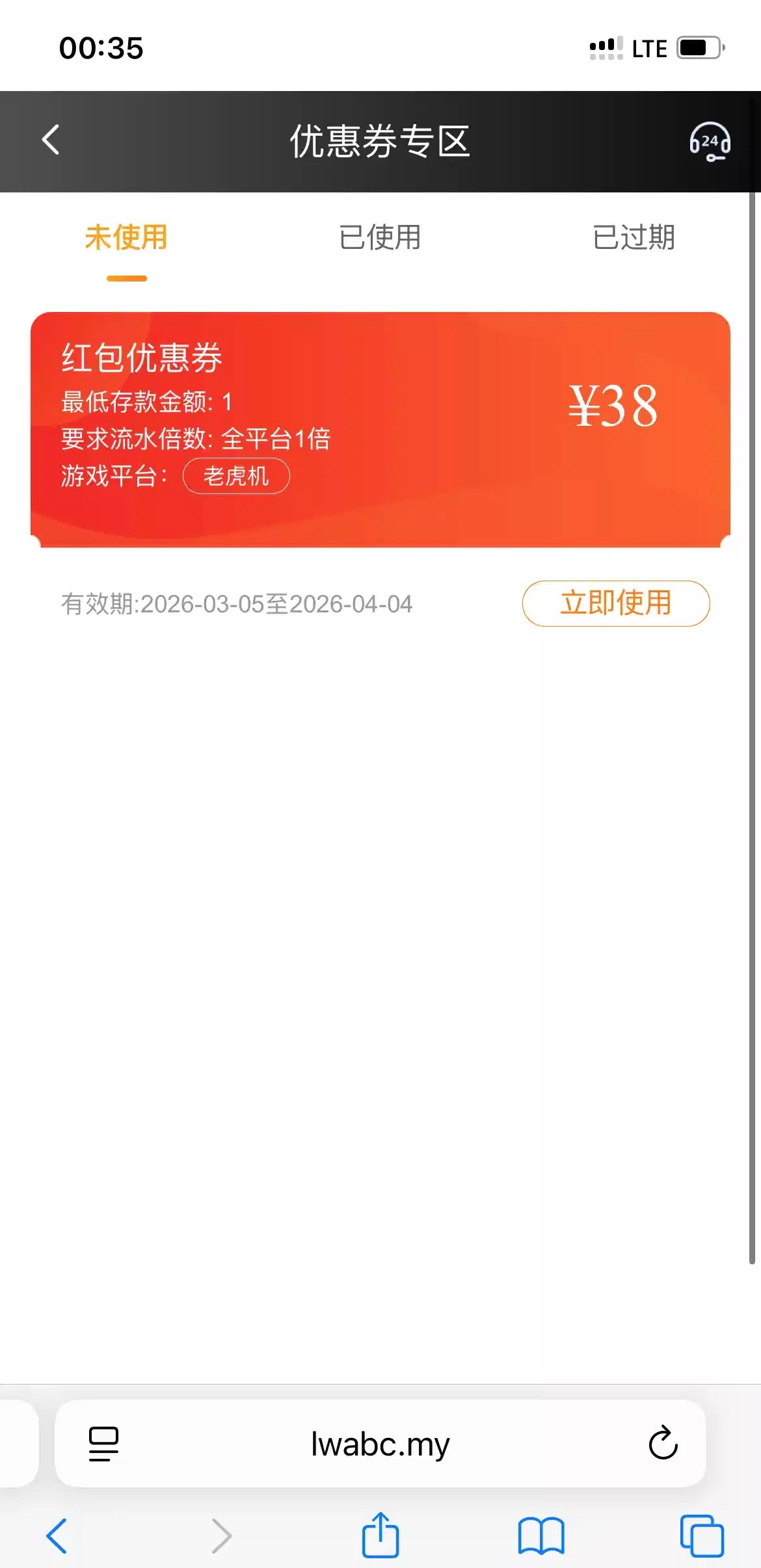Switch to the 已过期 tab
The height and width of the screenshot is (1568, 761).
(x=634, y=237)
